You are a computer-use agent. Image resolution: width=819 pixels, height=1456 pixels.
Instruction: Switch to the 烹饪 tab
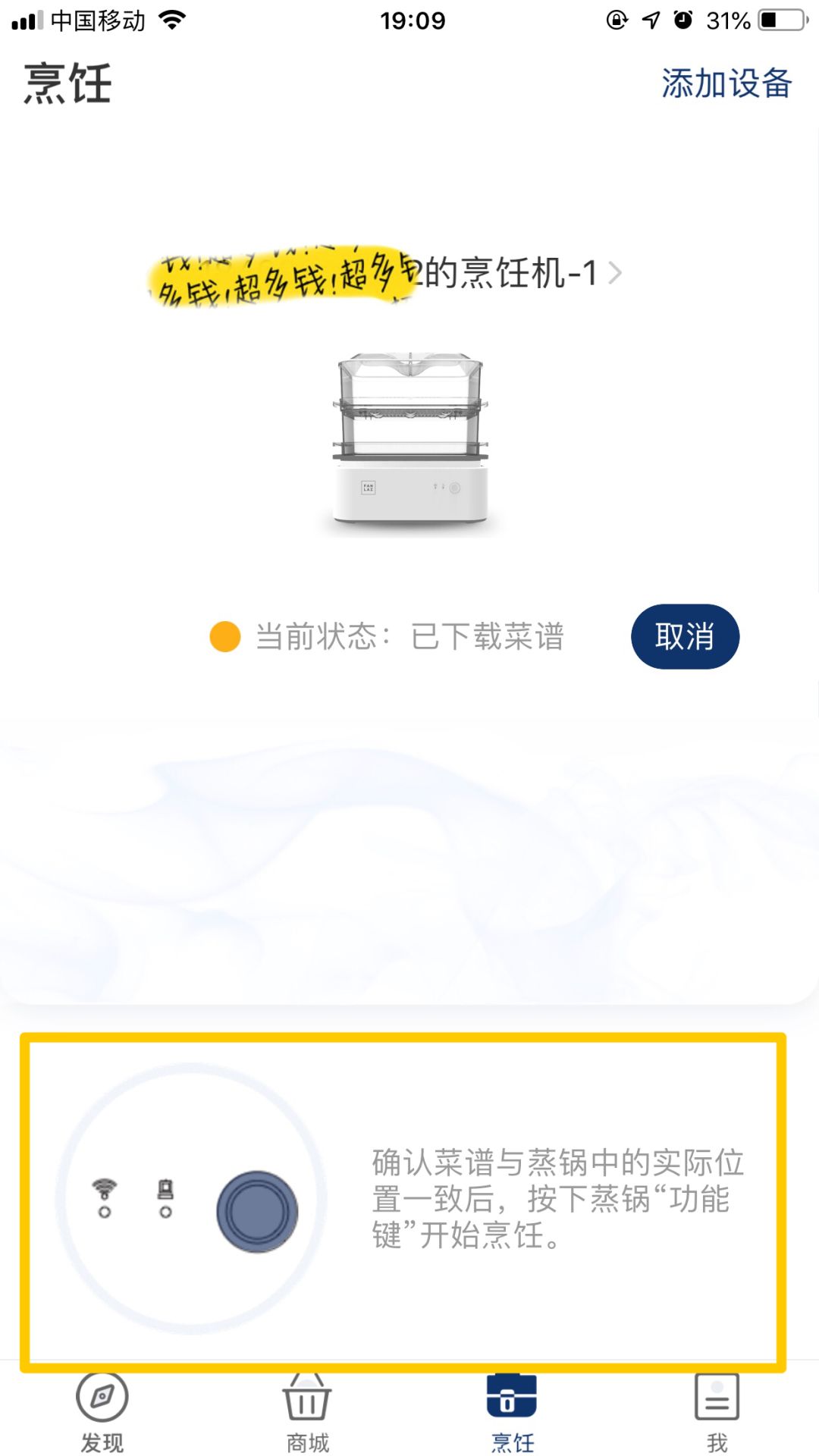pyautogui.click(x=512, y=1411)
